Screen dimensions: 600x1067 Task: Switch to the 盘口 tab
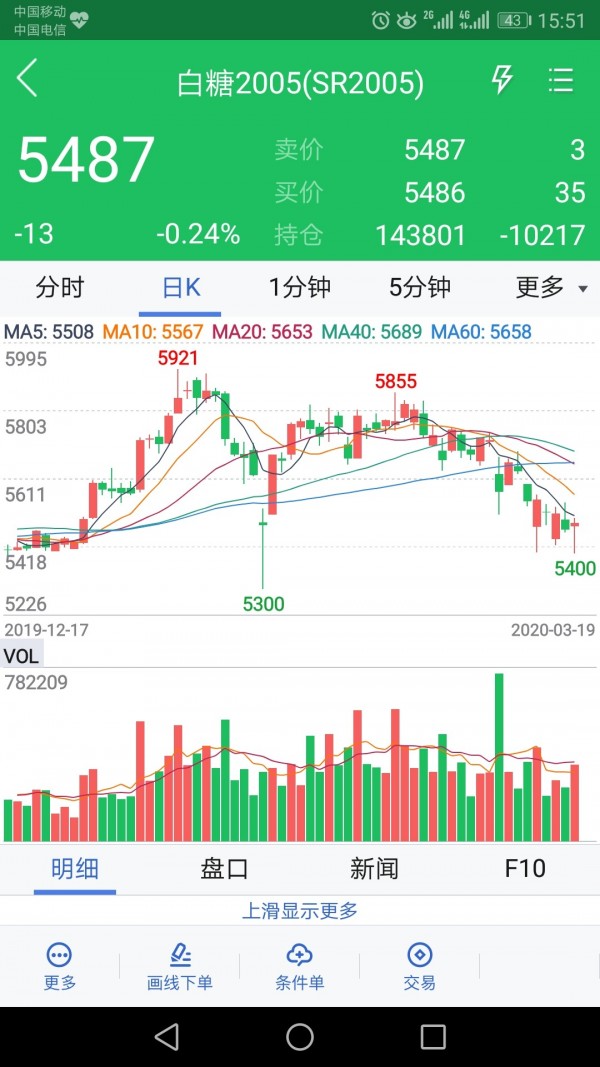[x=225, y=868]
